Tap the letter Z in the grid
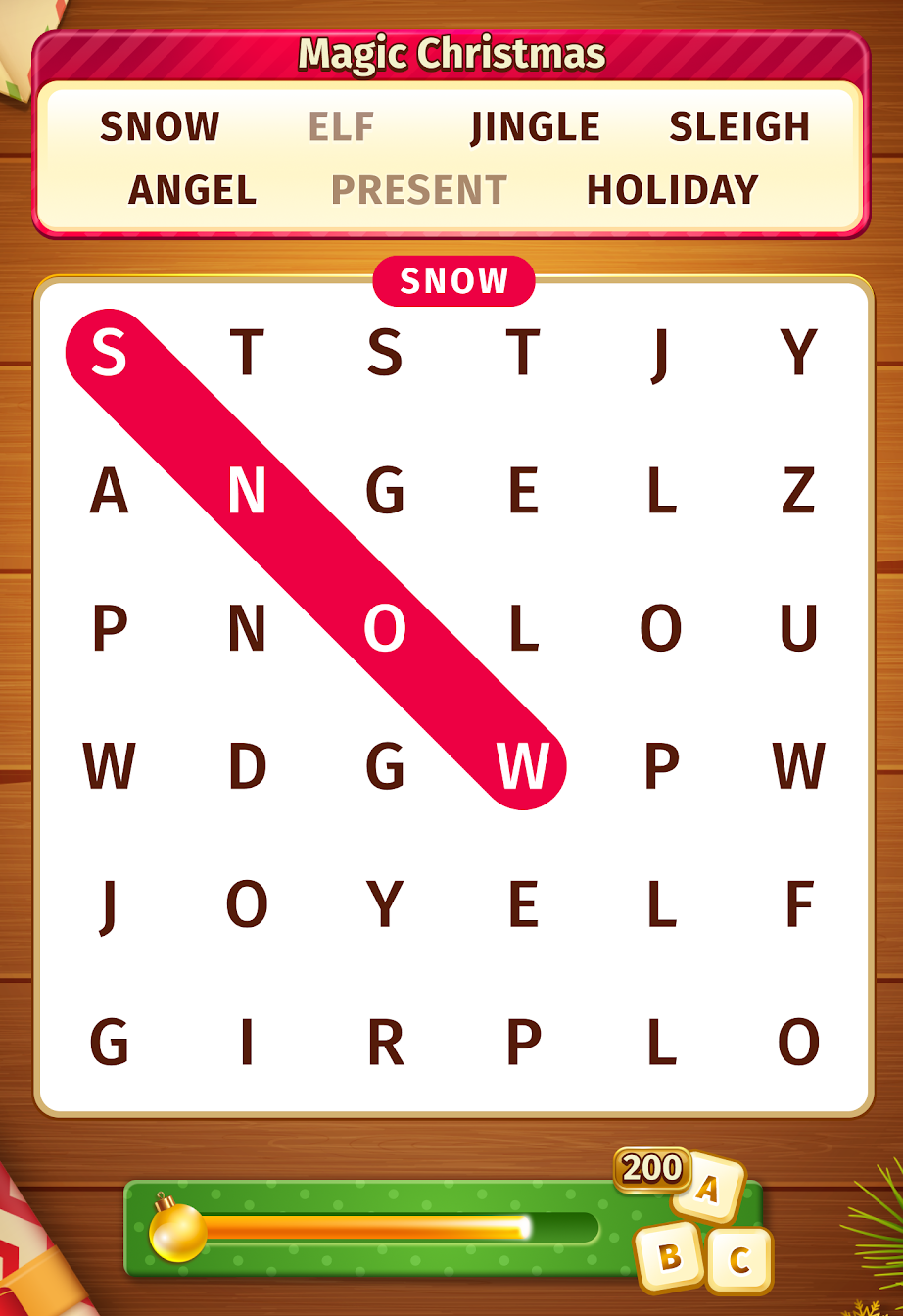 click(x=799, y=491)
